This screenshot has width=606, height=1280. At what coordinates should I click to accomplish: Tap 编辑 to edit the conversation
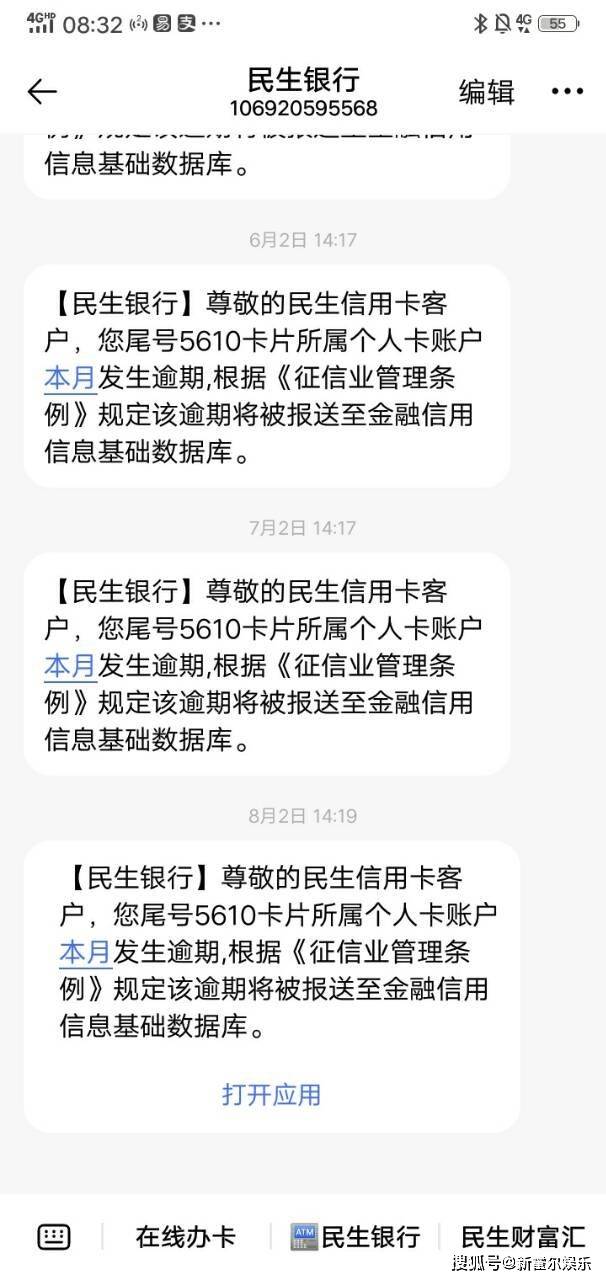(486, 92)
